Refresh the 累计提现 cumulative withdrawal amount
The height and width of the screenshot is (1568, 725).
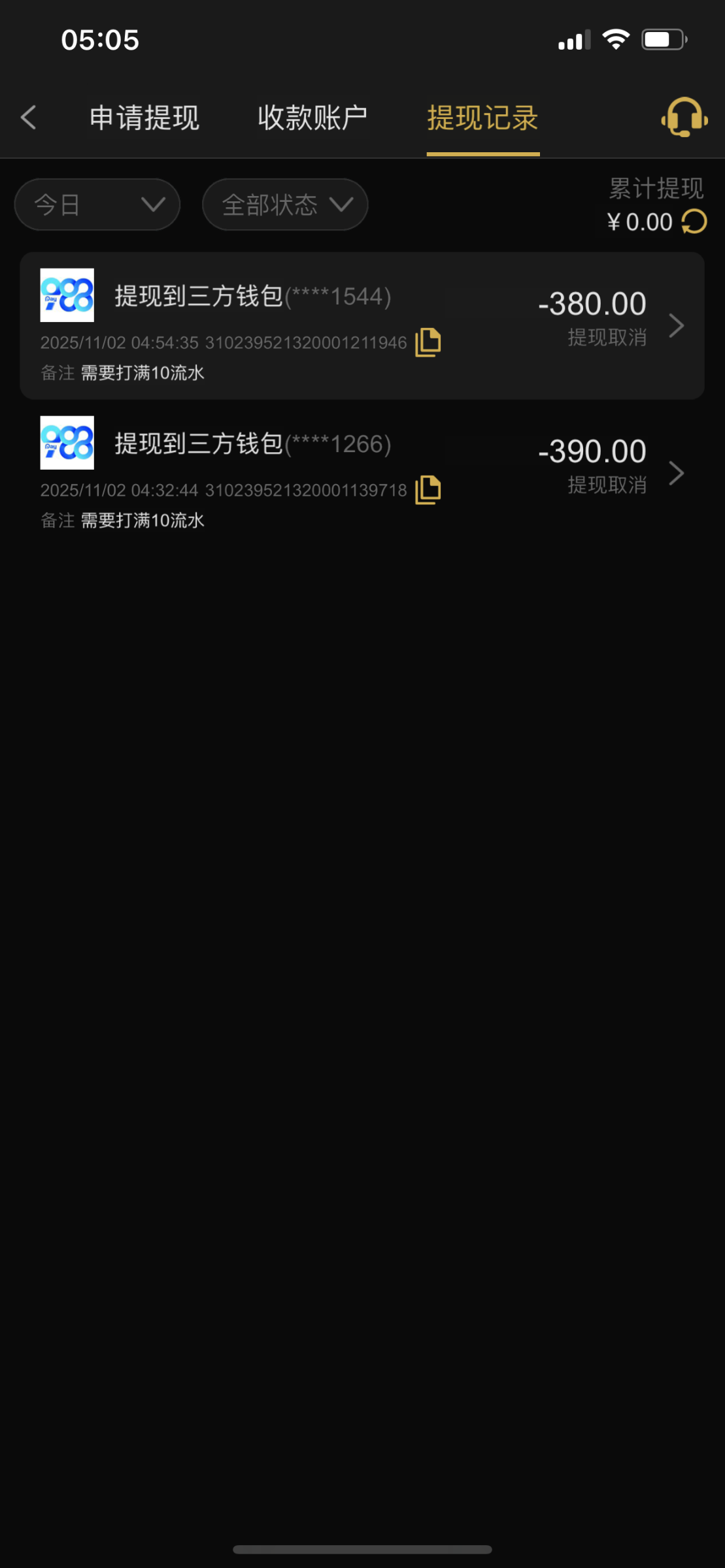click(692, 222)
